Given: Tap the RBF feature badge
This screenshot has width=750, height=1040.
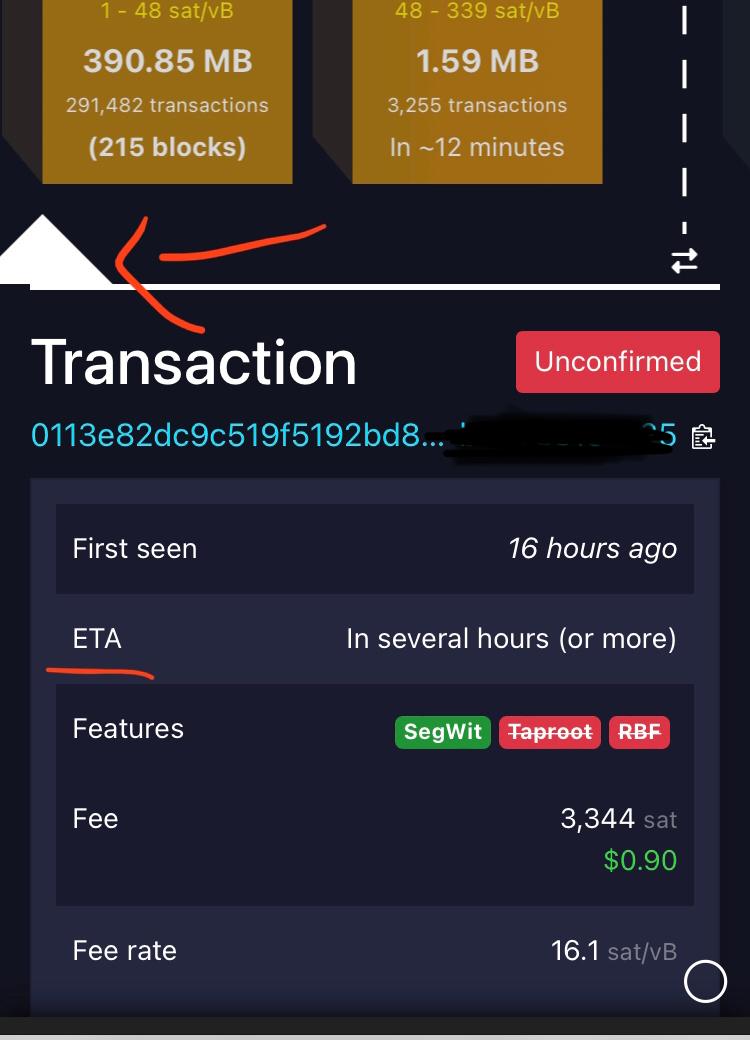Looking at the screenshot, I should [x=639, y=732].
